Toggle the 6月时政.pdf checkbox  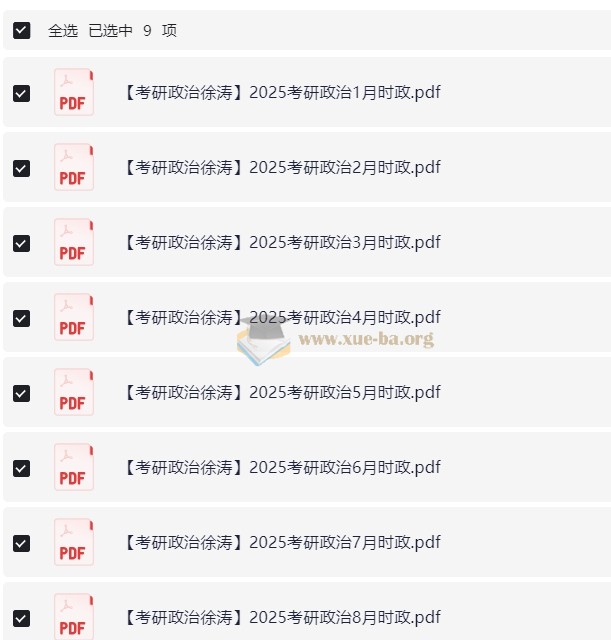(21, 468)
